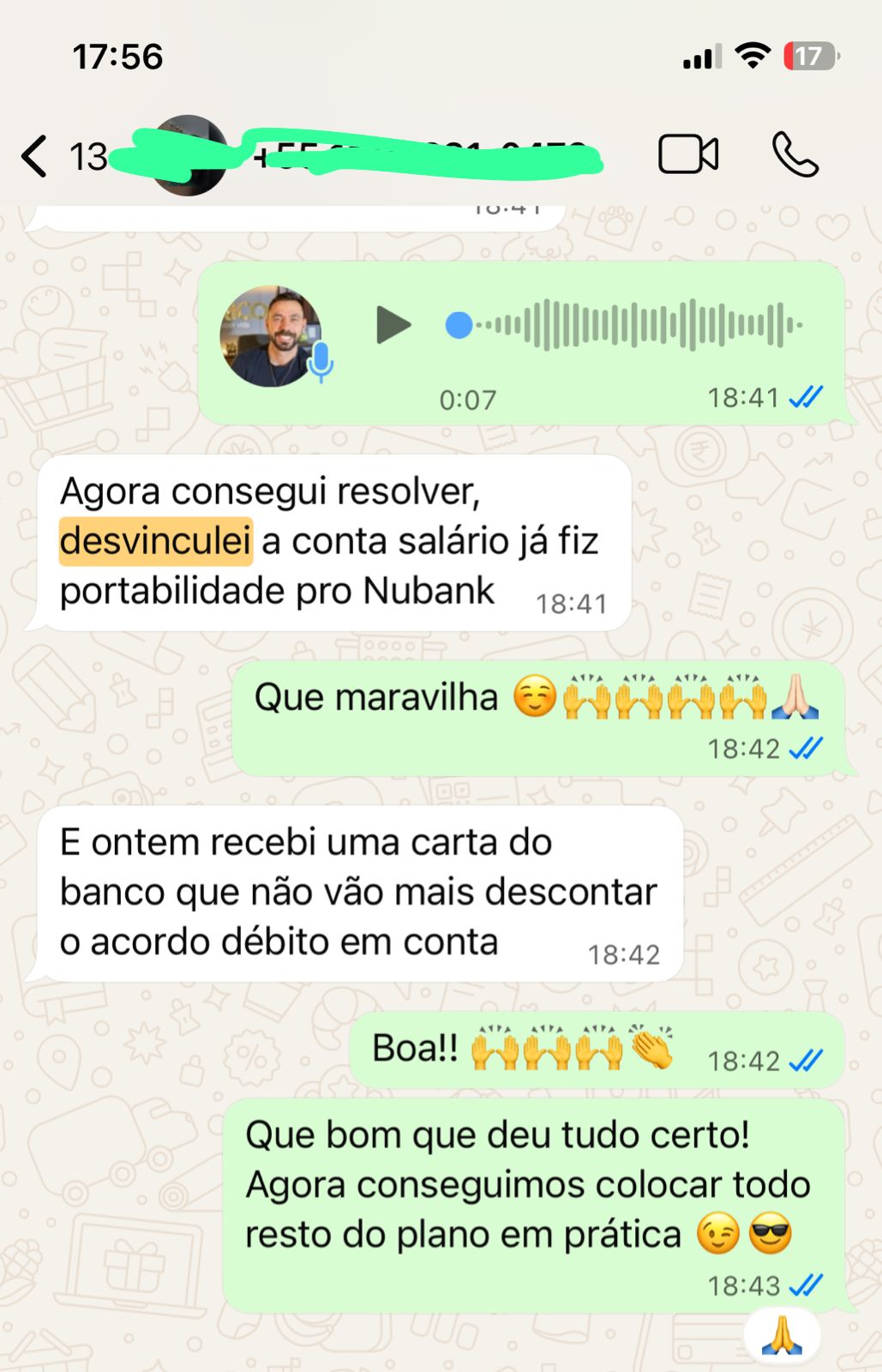This screenshot has height=1372, width=882.
Task: Tap the back chevron to return to chats
Action: [34, 154]
